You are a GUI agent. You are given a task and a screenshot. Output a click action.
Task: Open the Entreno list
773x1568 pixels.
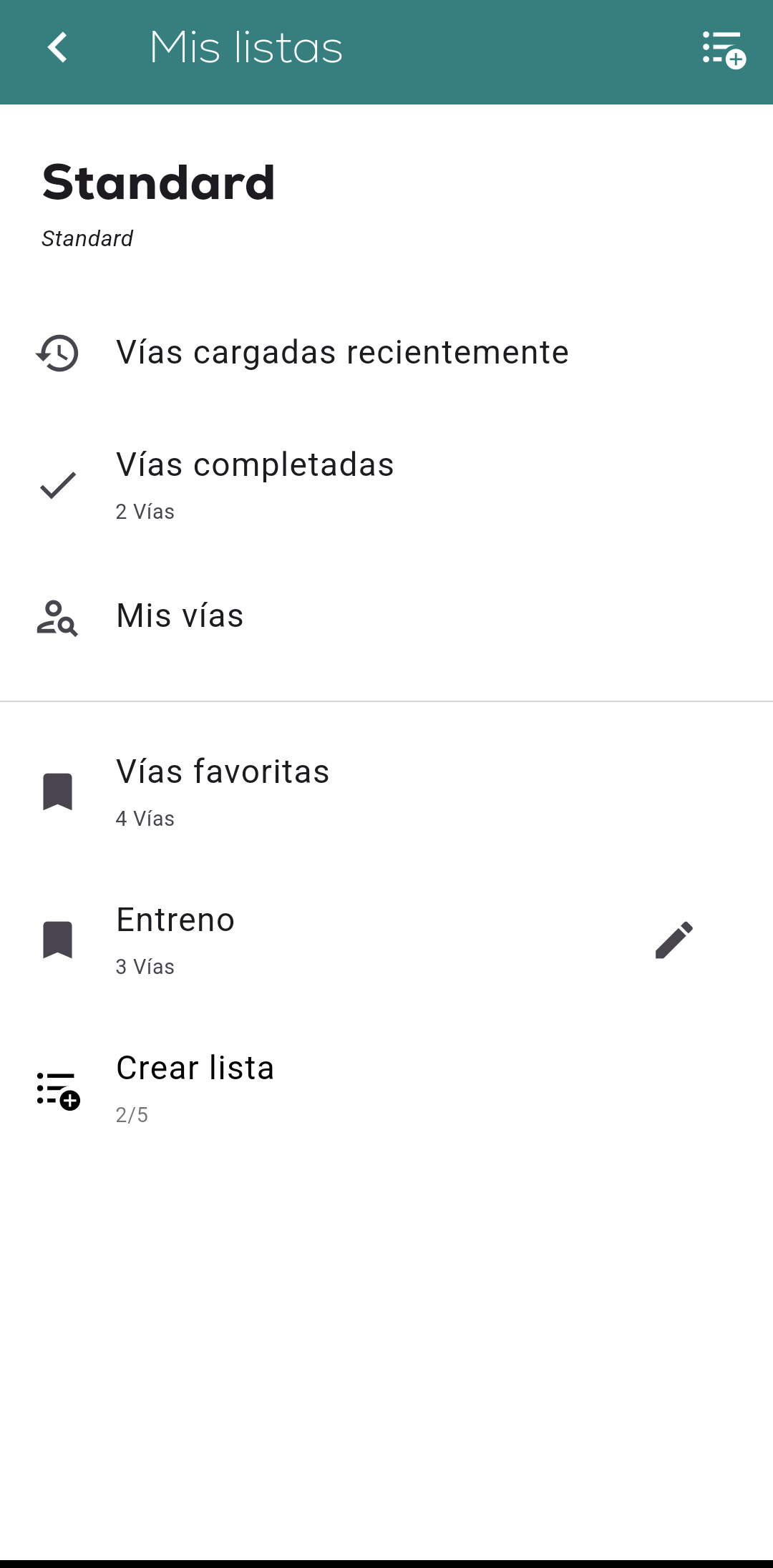(x=176, y=940)
